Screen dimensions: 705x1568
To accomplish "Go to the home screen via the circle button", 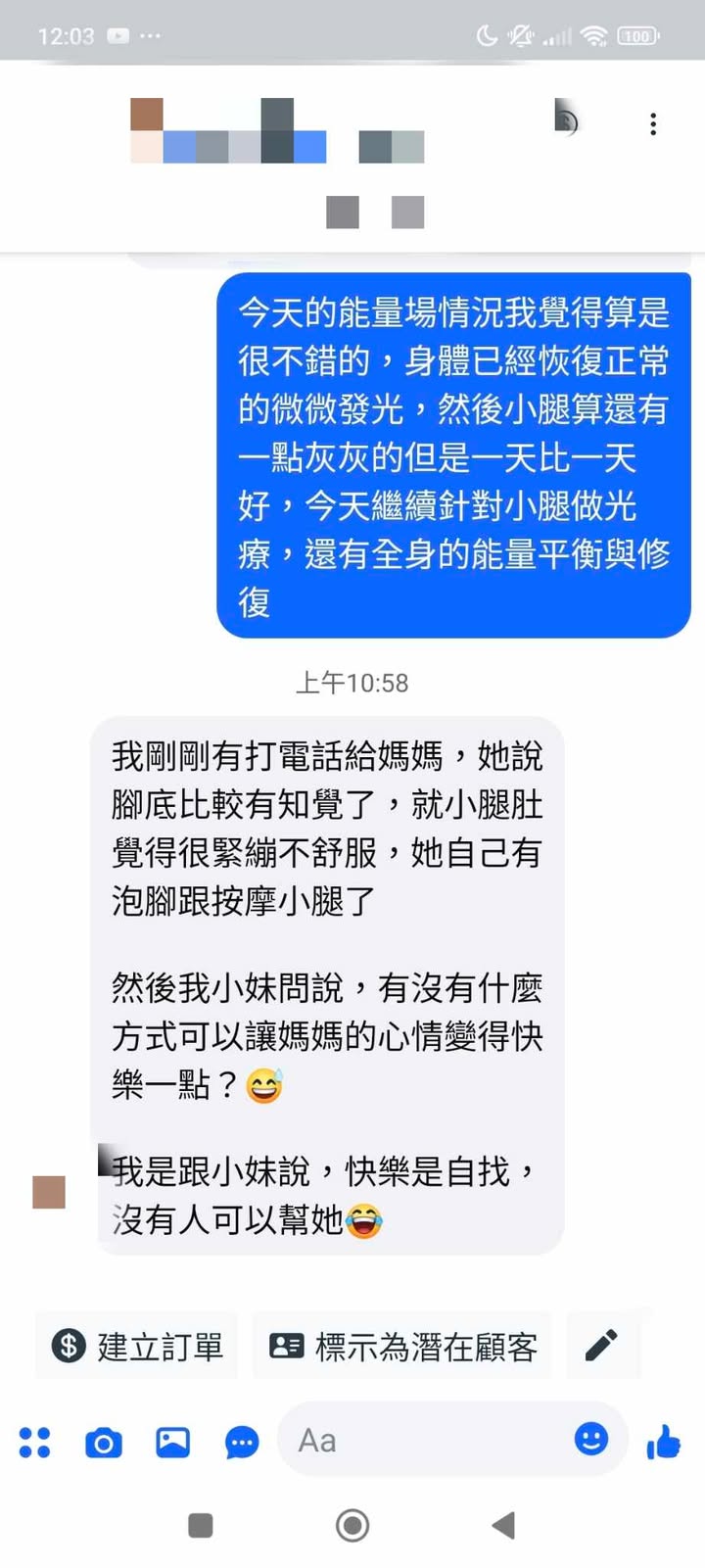I will (352, 1525).
